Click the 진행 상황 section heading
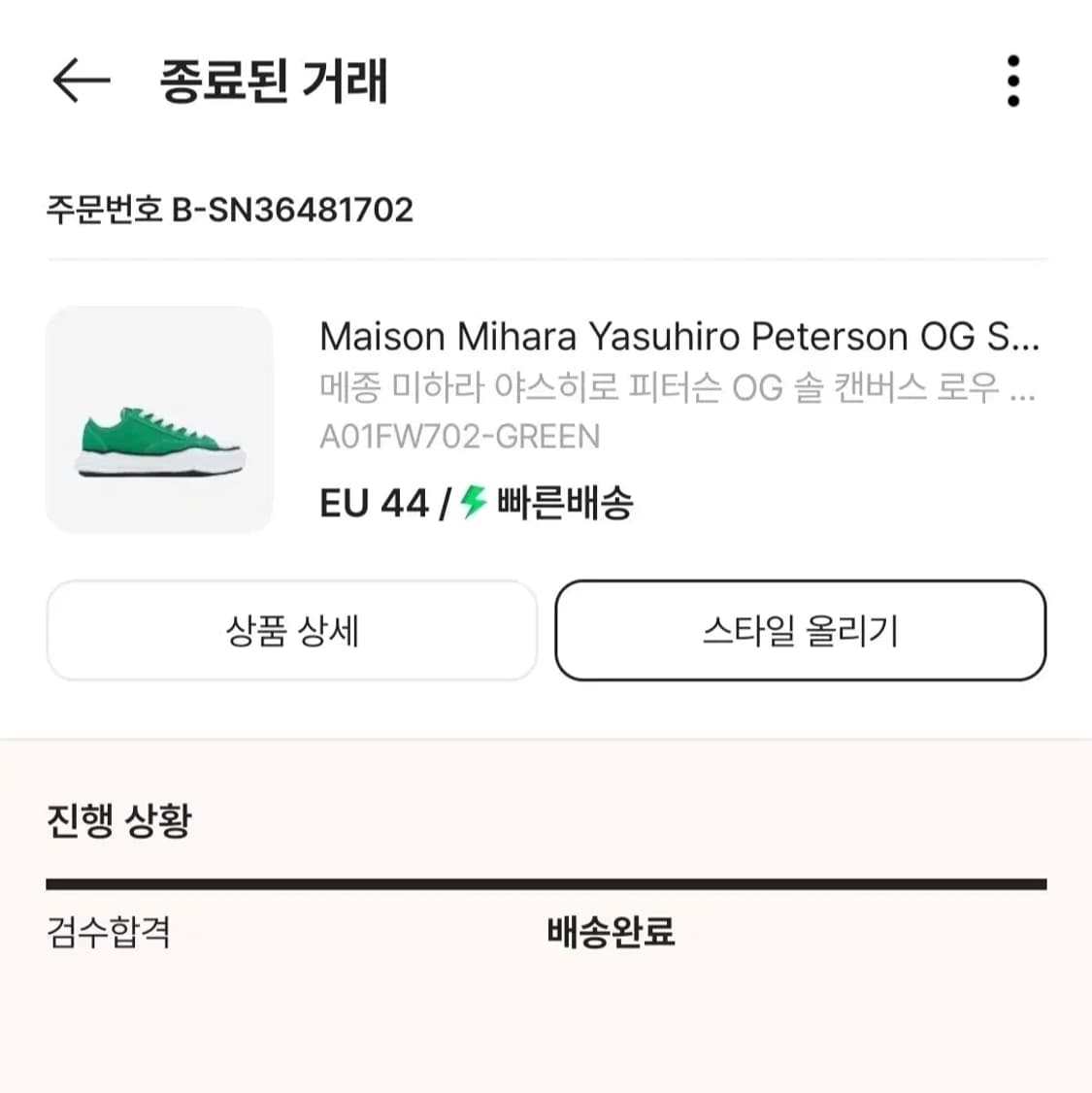This screenshot has width=1092, height=1093. click(120, 820)
